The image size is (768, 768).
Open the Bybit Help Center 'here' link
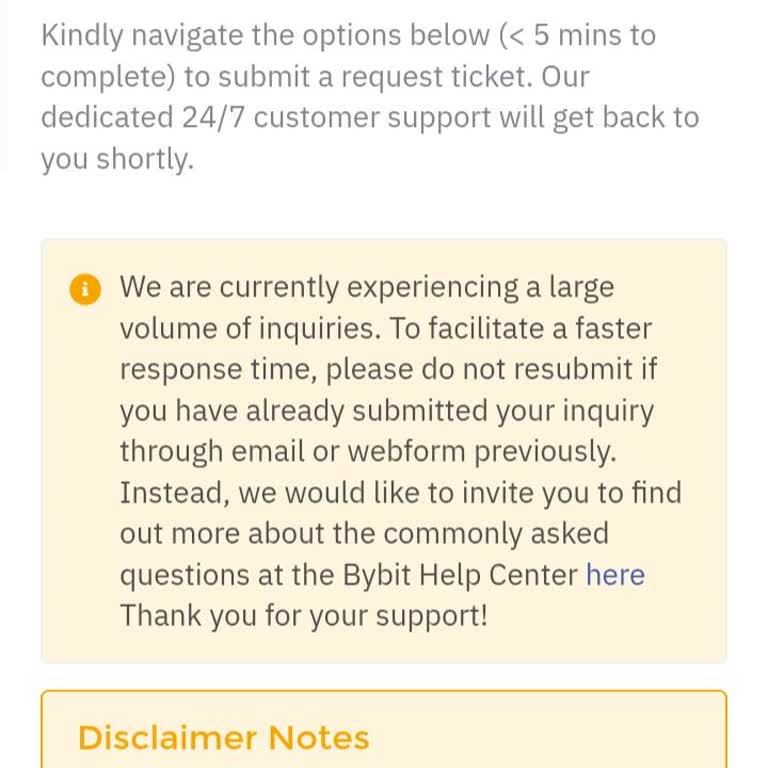pyautogui.click(x=615, y=575)
